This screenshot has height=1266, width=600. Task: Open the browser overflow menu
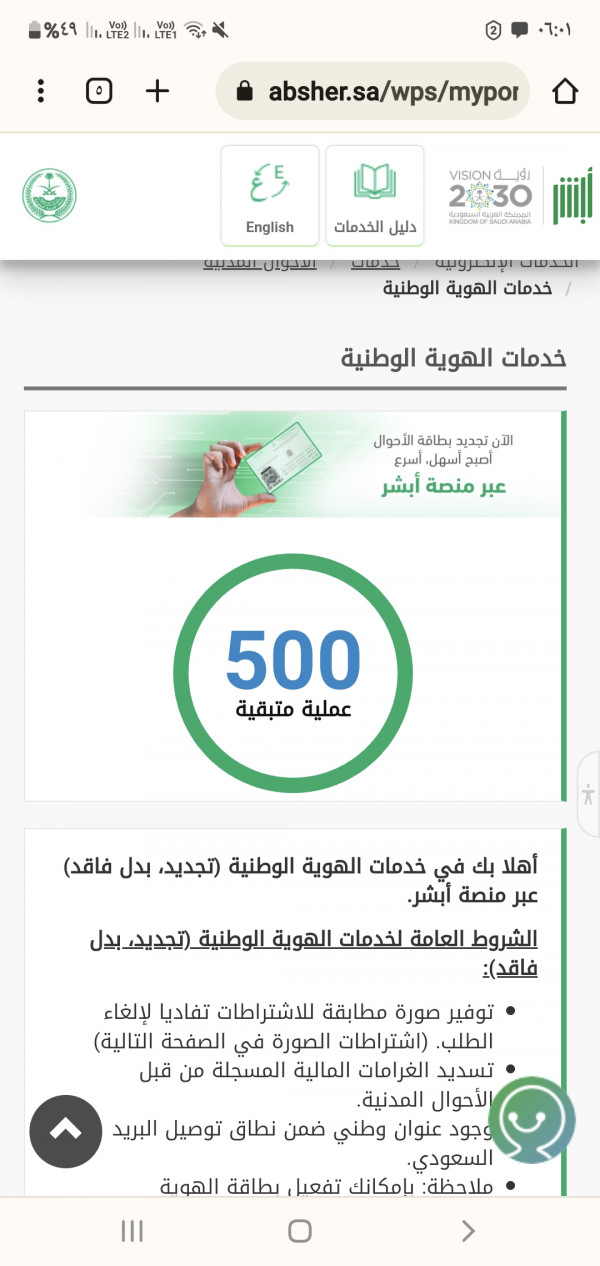(41, 92)
